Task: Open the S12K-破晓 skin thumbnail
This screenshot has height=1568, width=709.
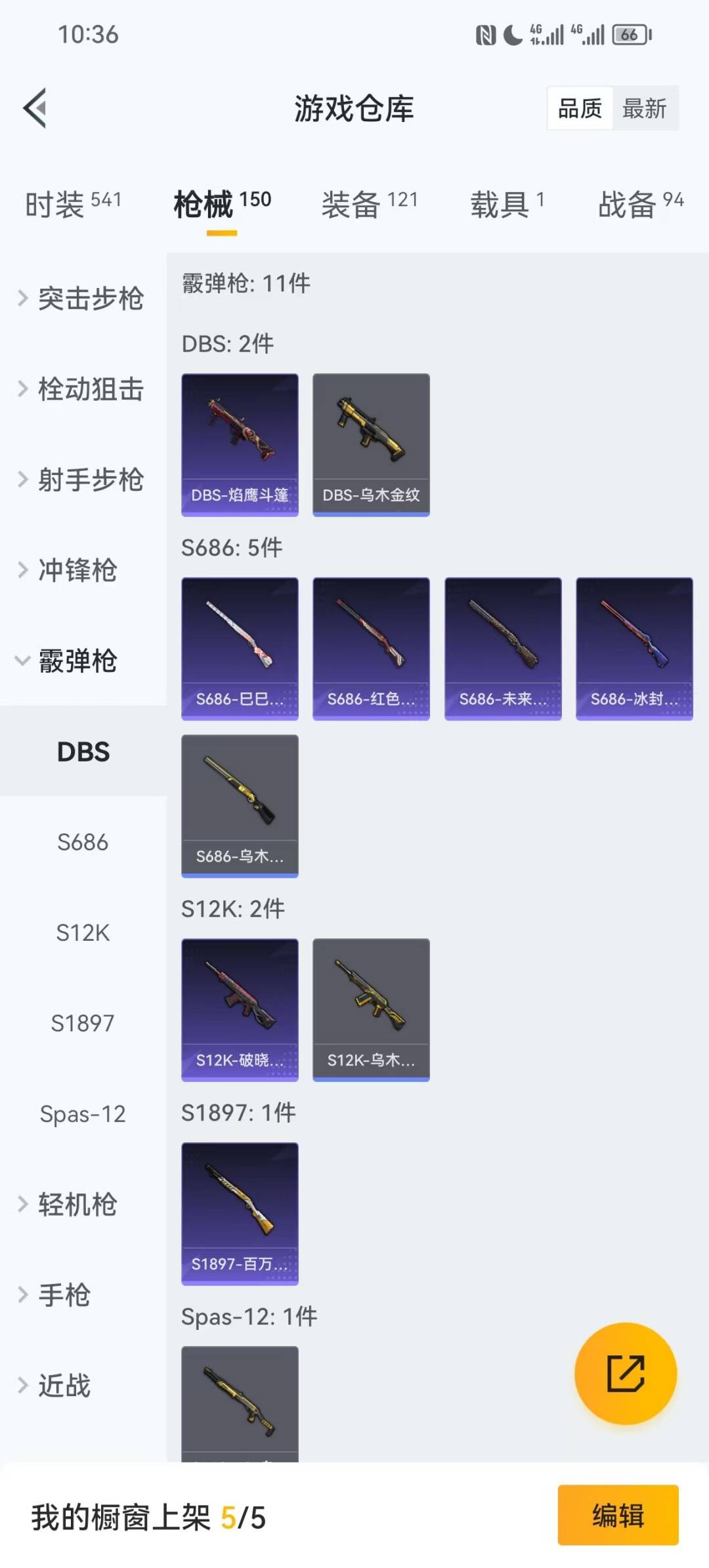Action: coord(240,1009)
